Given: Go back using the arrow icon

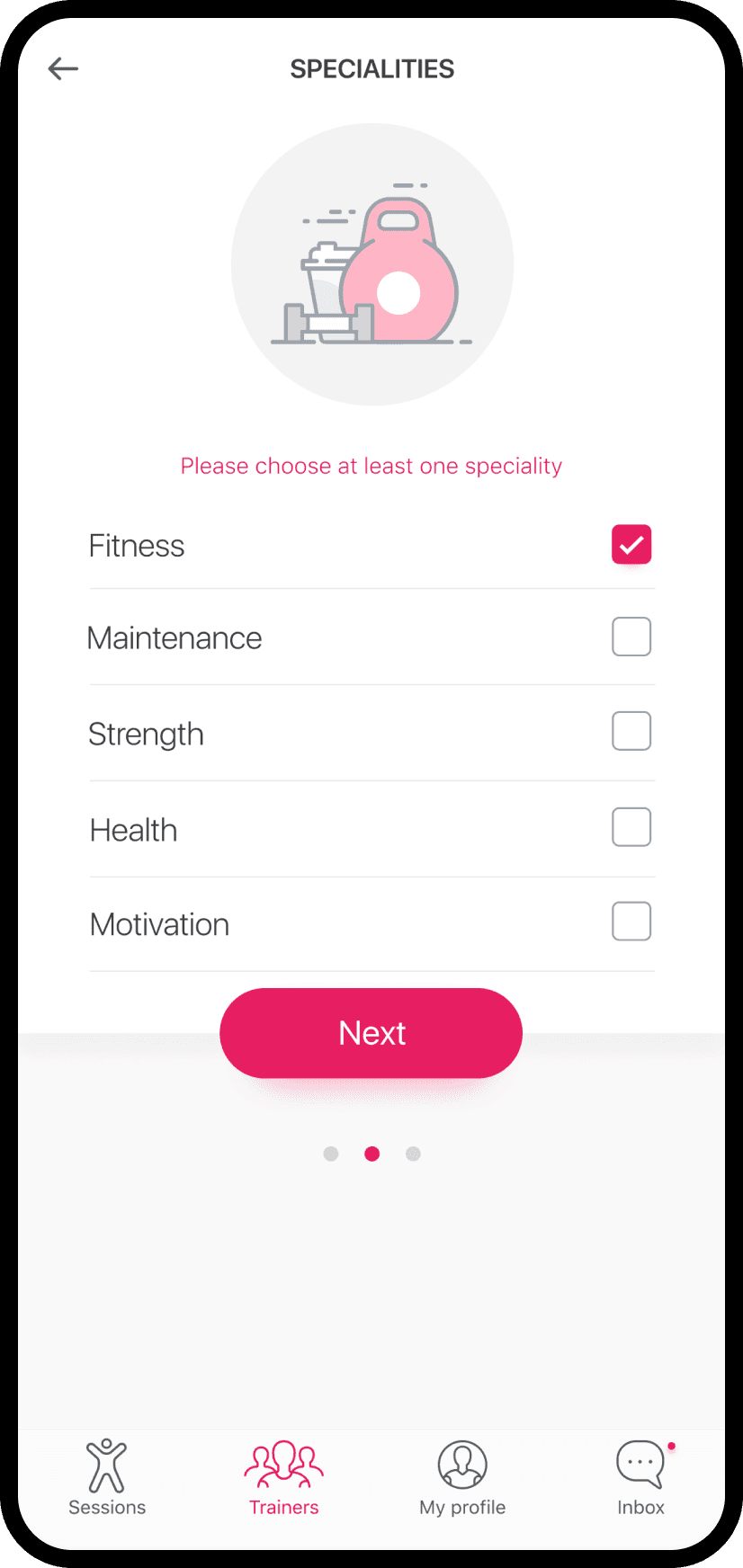Looking at the screenshot, I should pyautogui.click(x=63, y=68).
